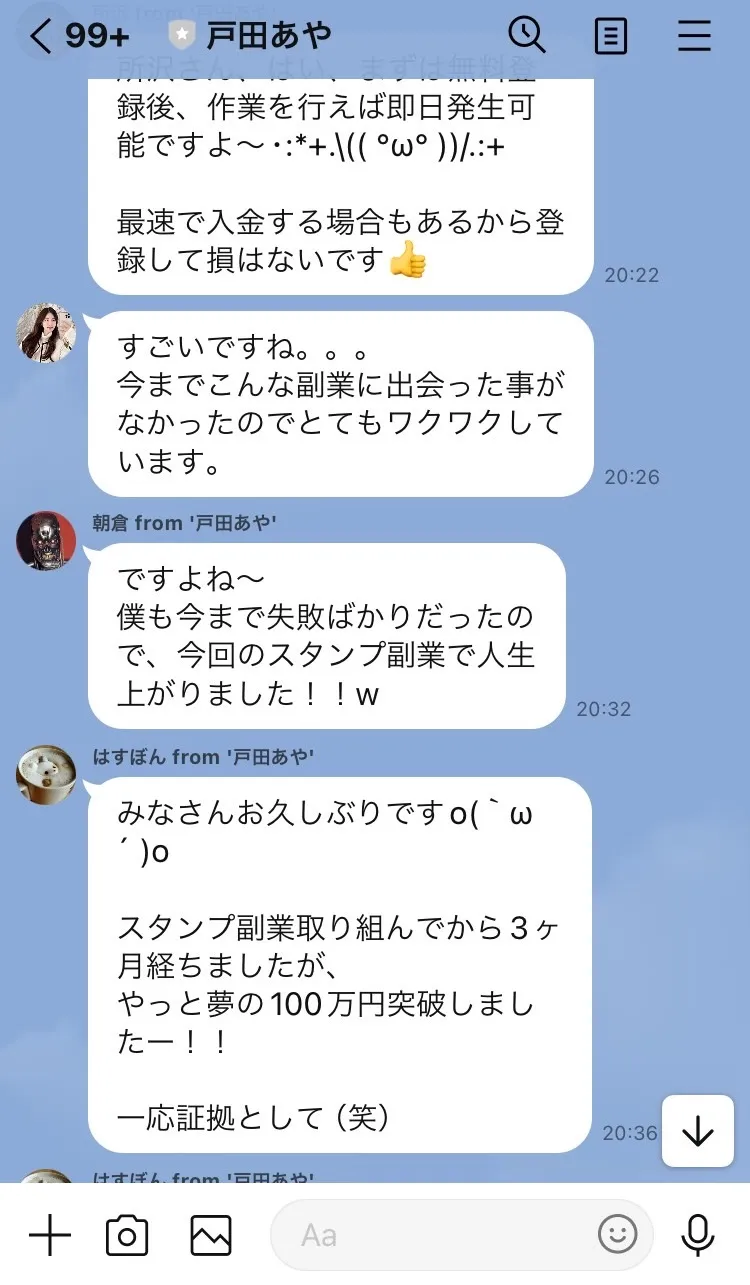The height and width of the screenshot is (1285, 750).
Task: Open the plus attachment menu
Action: (49, 1236)
